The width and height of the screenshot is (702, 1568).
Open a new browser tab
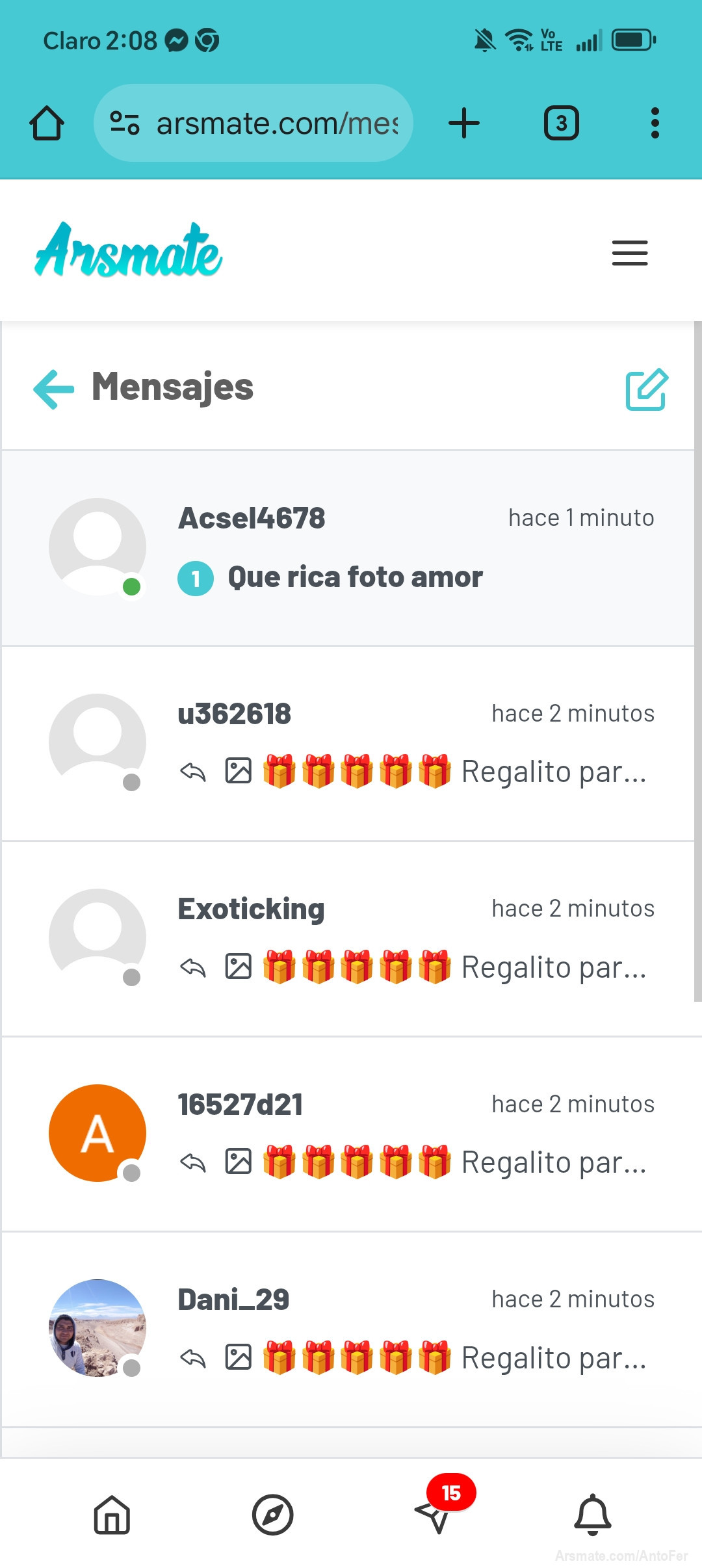[464, 123]
